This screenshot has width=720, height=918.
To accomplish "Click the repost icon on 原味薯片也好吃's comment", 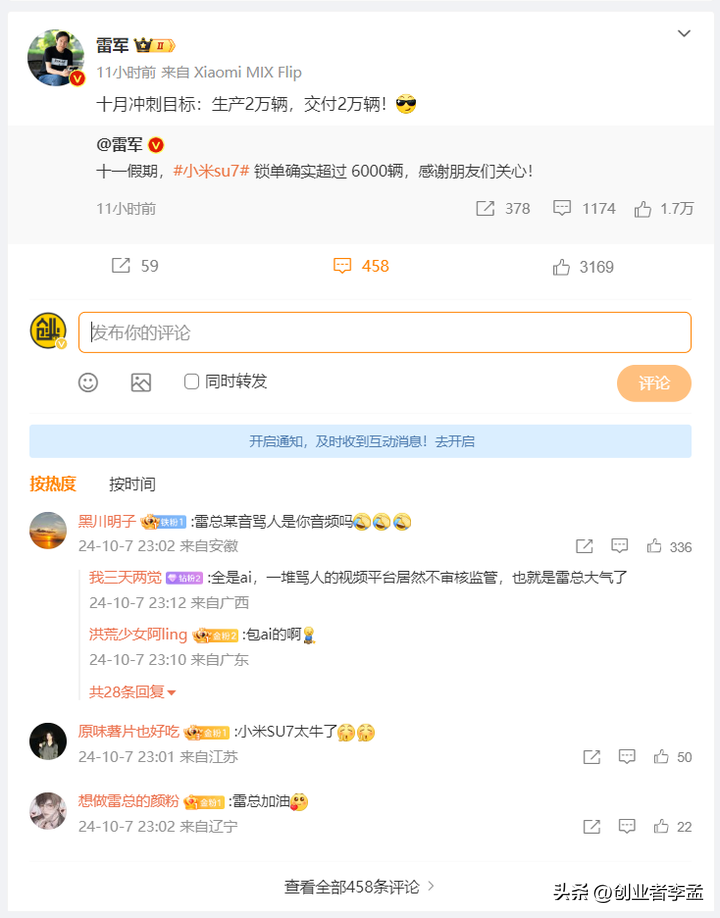I will [592, 757].
